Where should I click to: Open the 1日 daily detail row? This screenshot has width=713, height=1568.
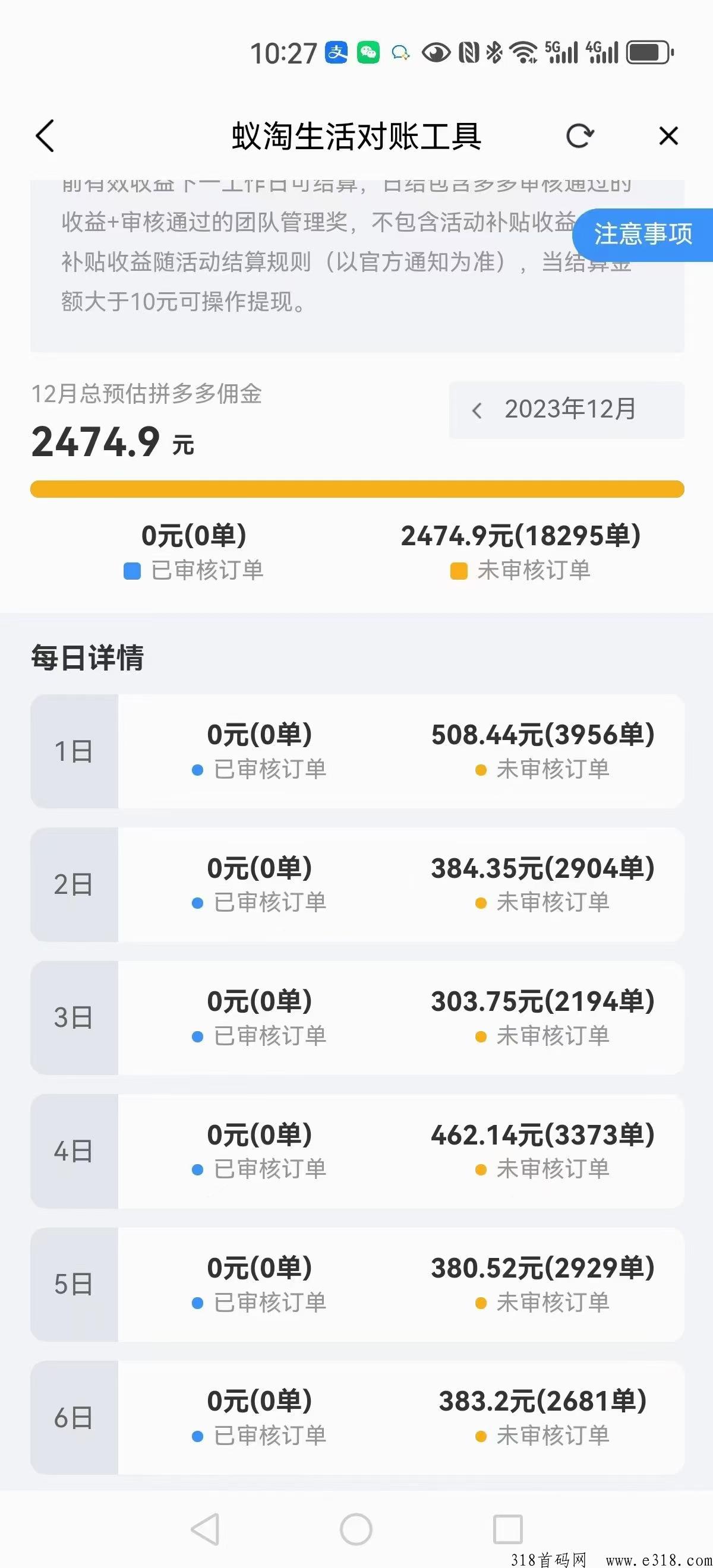[x=358, y=751]
